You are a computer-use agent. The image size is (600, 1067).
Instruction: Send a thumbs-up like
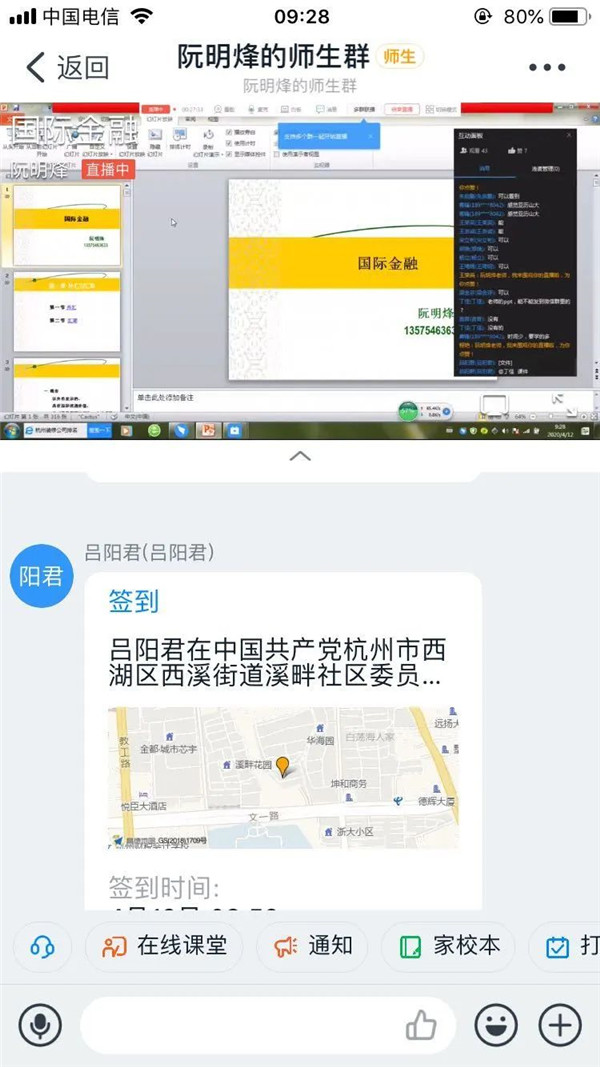(x=421, y=1025)
